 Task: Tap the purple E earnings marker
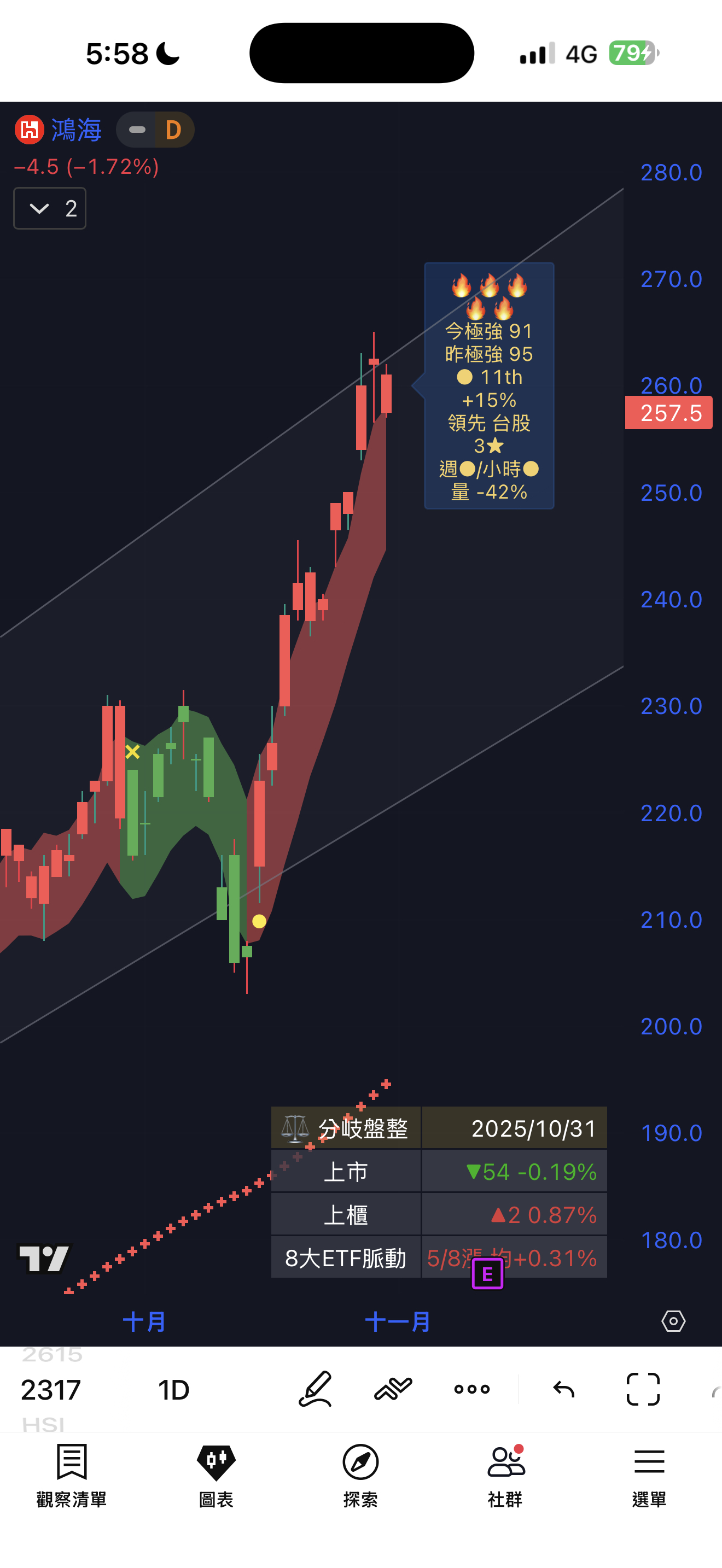[x=488, y=1274]
